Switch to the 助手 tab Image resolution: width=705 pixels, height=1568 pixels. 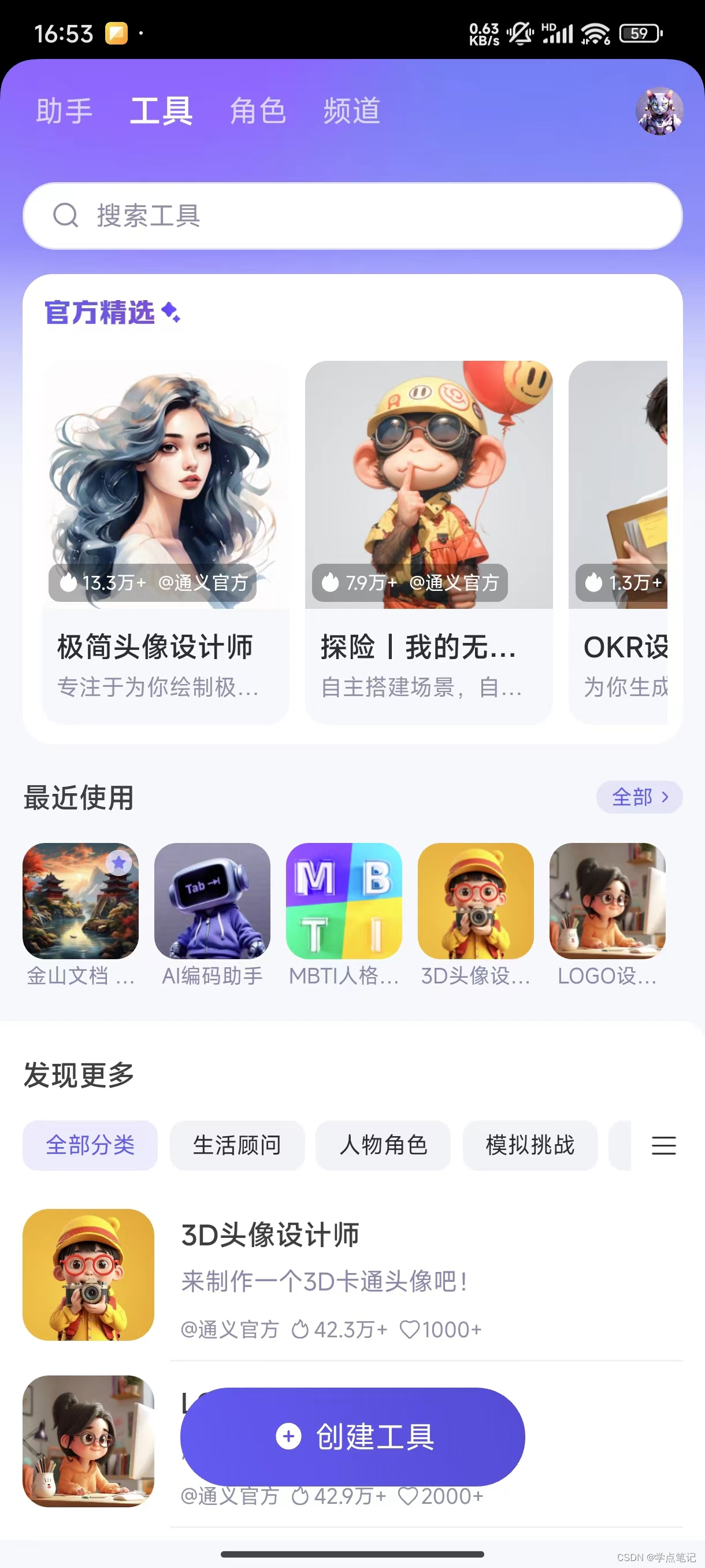point(64,112)
